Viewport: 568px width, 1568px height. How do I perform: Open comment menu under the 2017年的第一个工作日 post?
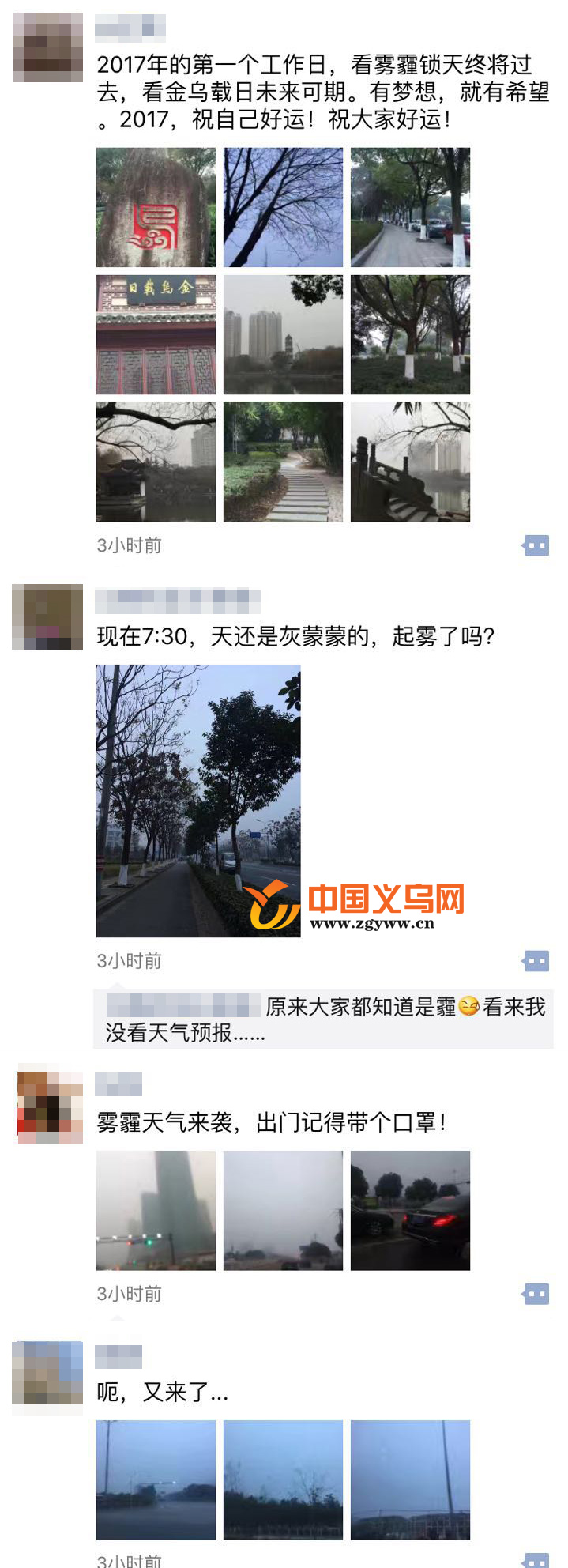[x=536, y=545]
